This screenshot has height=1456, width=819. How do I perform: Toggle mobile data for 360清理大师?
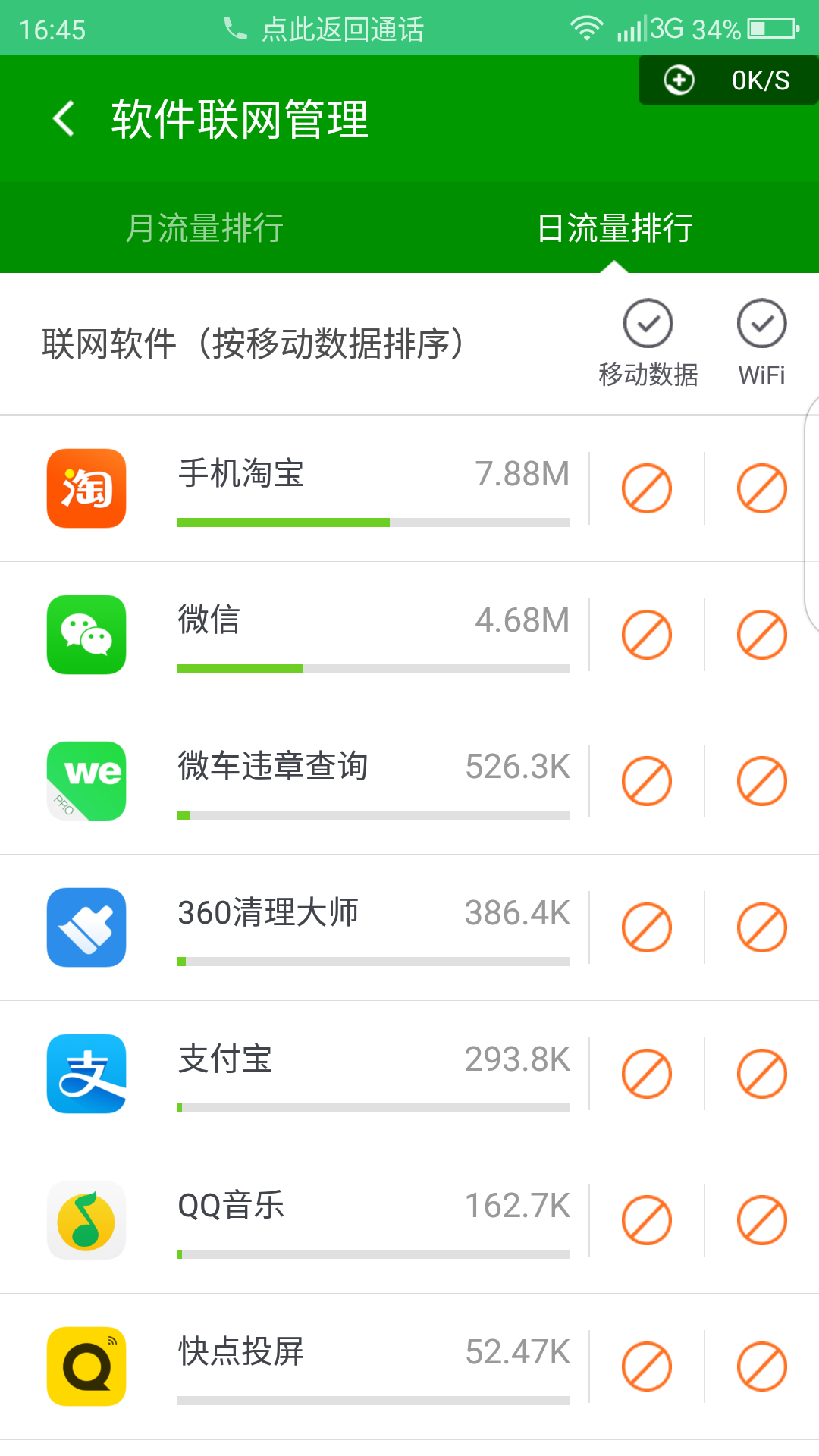(647, 927)
